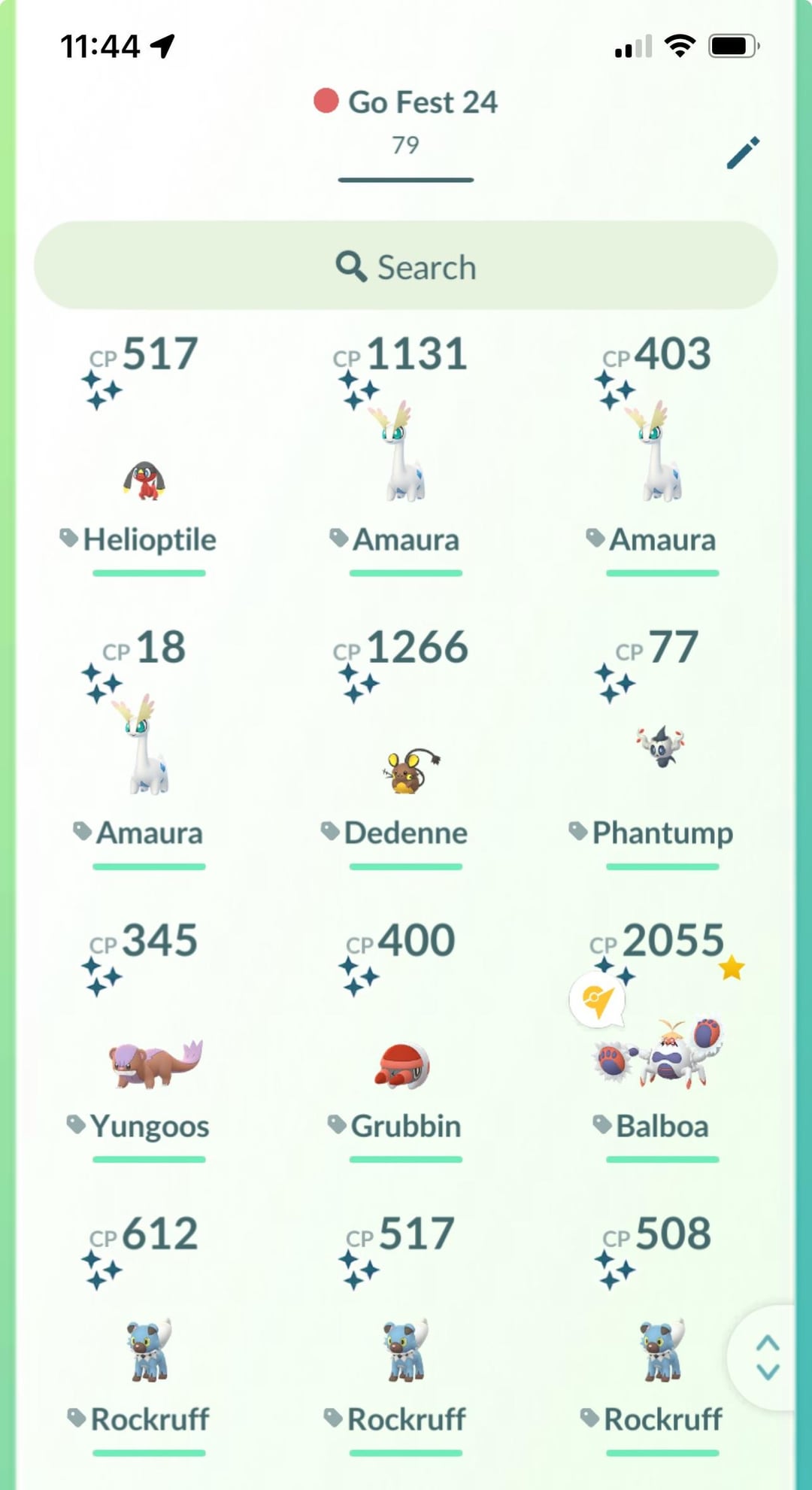Edit the Go Fest 24 tag
Viewport: 812px width, 1490px height.
pos(743,153)
